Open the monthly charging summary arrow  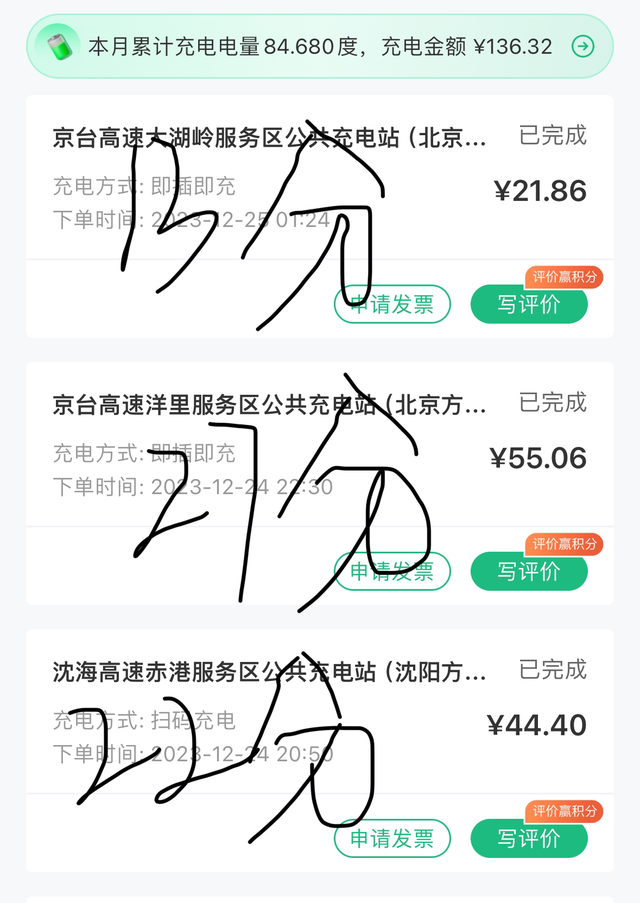[x=583, y=46]
